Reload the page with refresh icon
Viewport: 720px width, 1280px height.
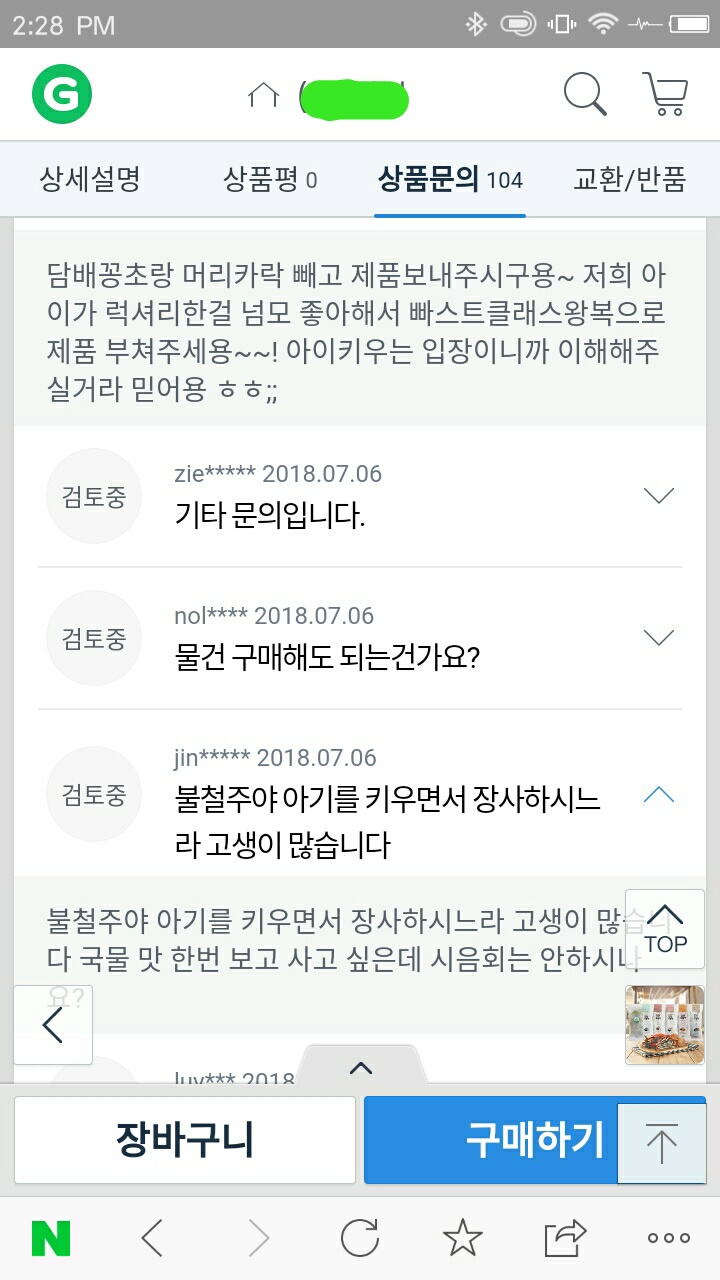pyautogui.click(x=360, y=1239)
